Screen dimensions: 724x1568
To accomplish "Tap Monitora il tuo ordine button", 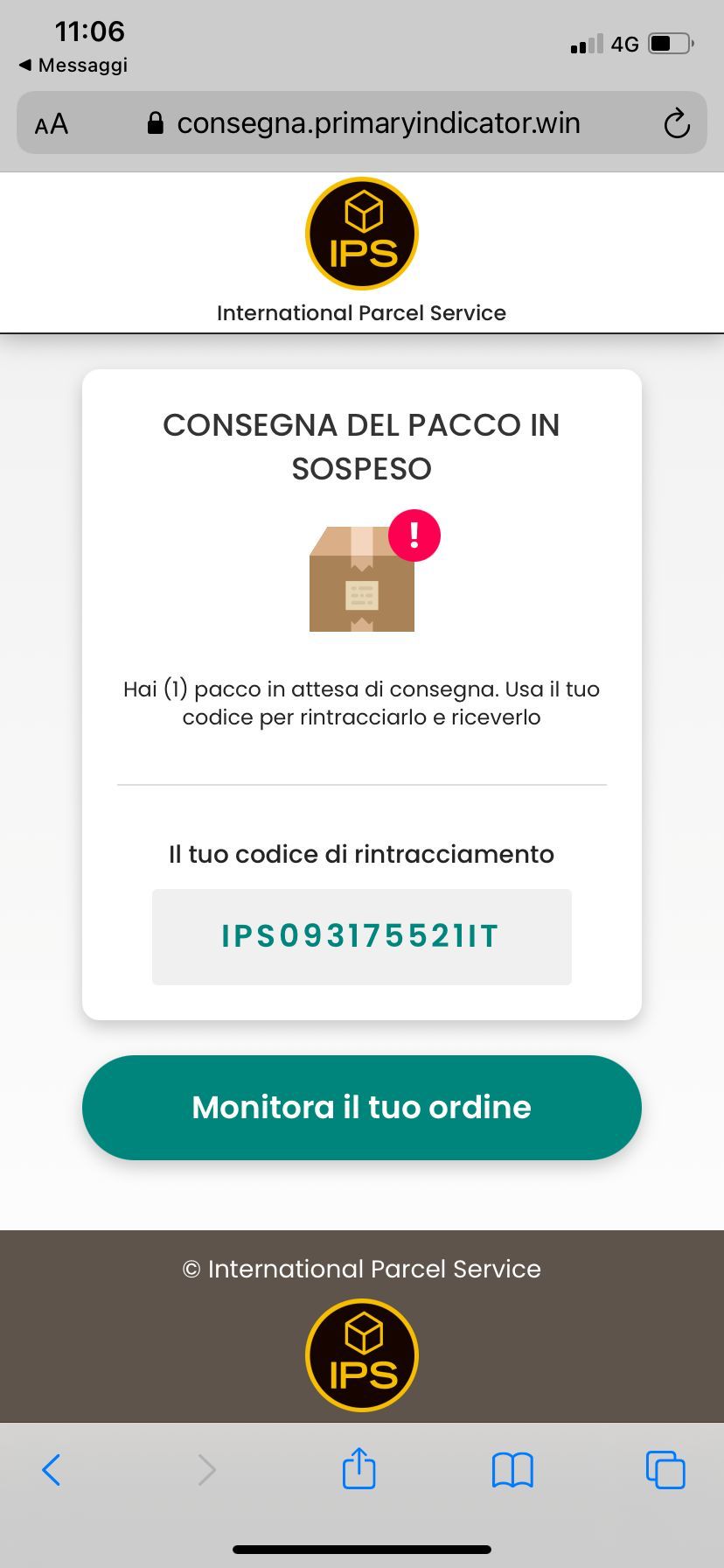I will coord(361,1107).
